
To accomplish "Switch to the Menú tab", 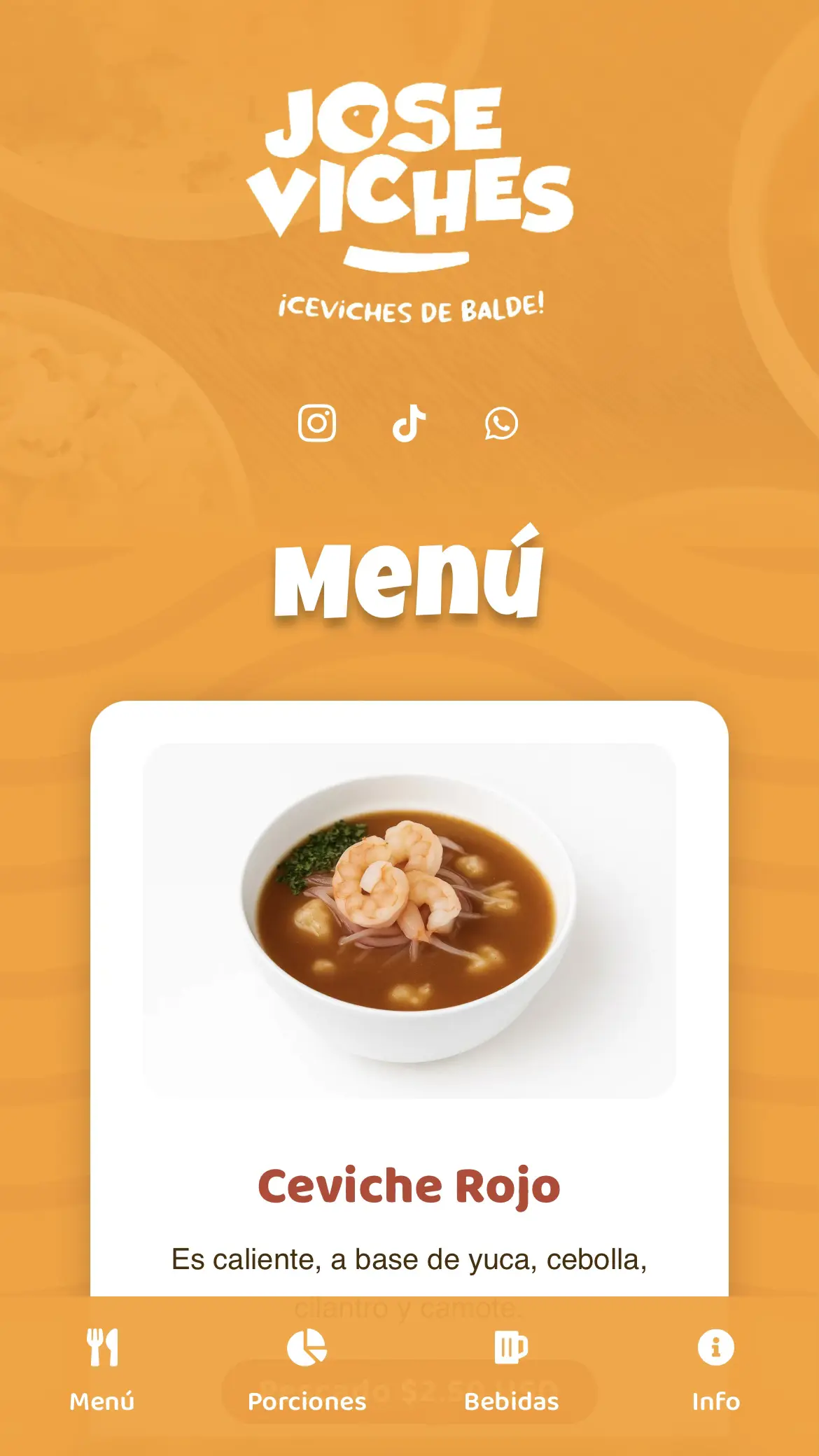I will pos(102,1370).
